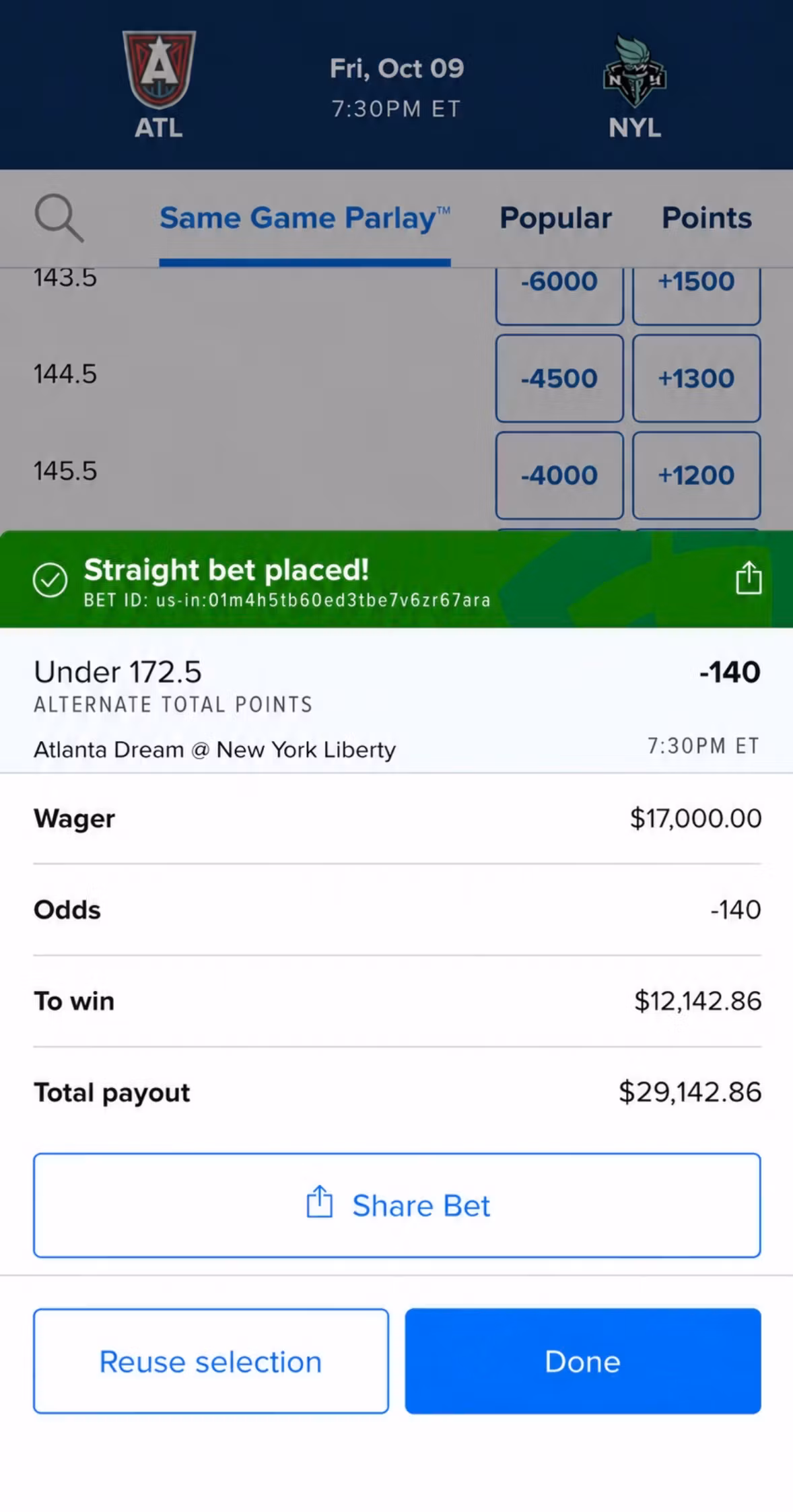This screenshot has height=1512, width=793.
Task: Select +1300 odds for 144.5
Action: click(x=696, y=378)
